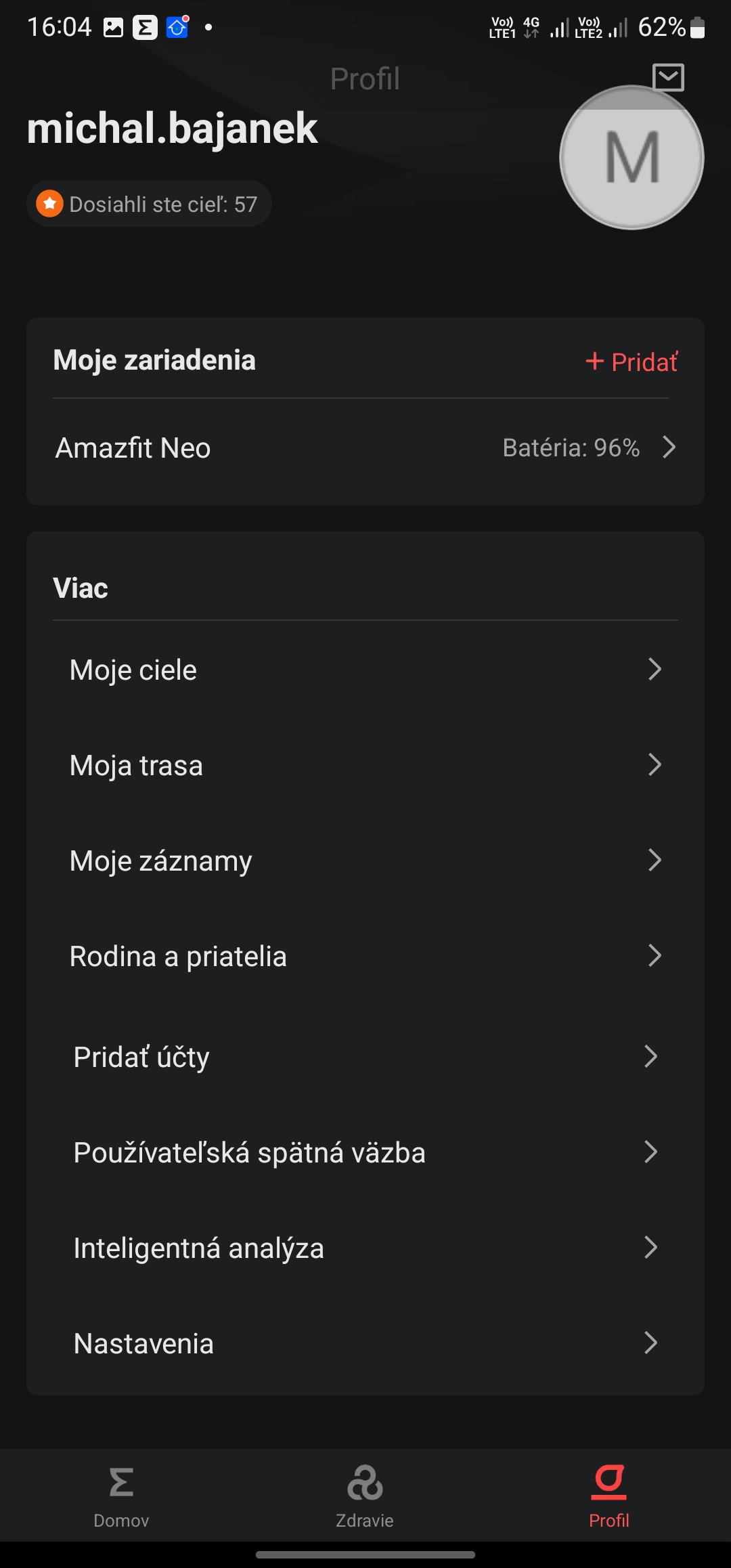Open the messages envelope icon
This screenshot has height=1568, width=731.
[668, 77]
